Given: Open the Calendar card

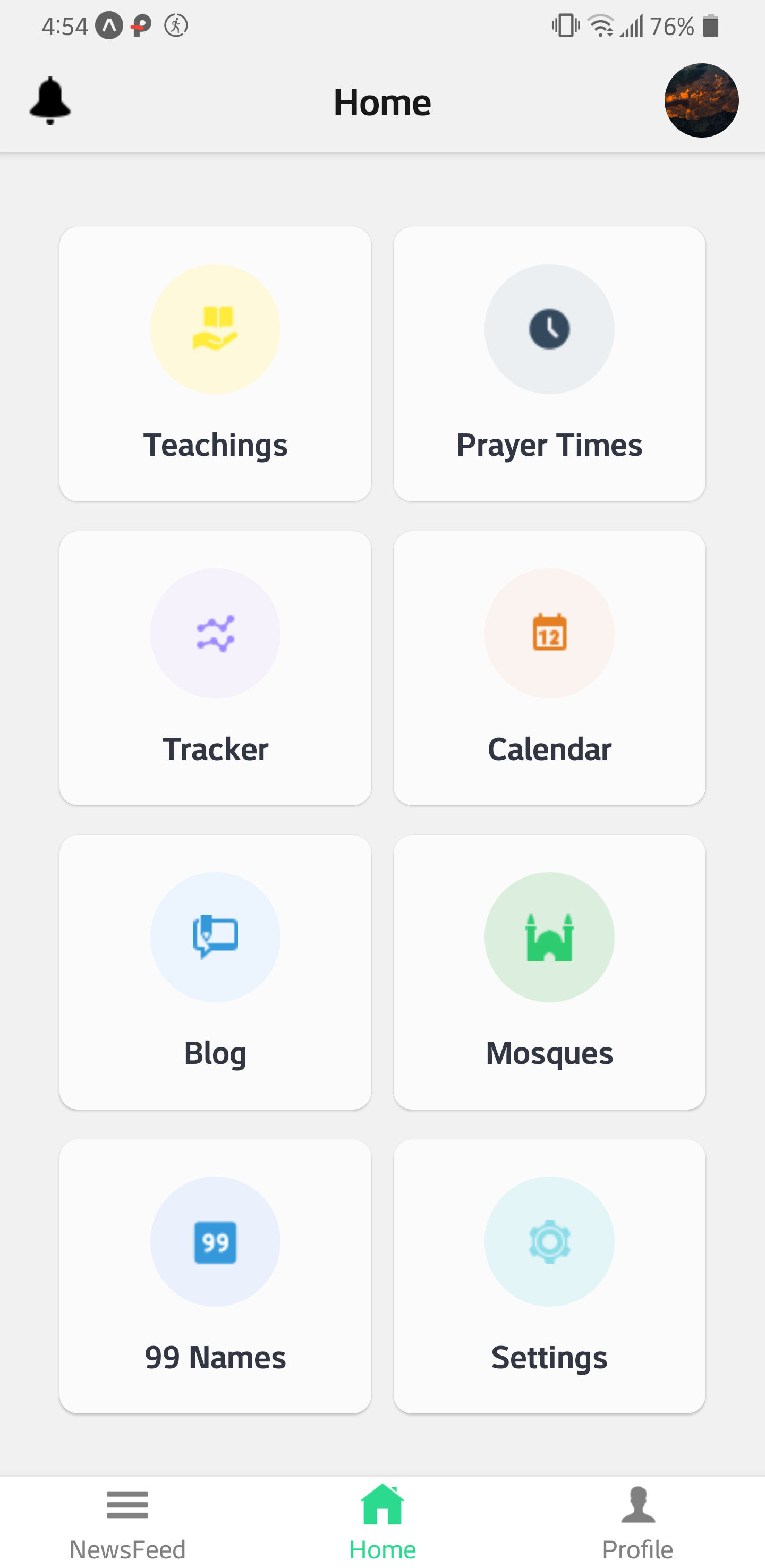Looking at the screenshot, I should point(549,668).
